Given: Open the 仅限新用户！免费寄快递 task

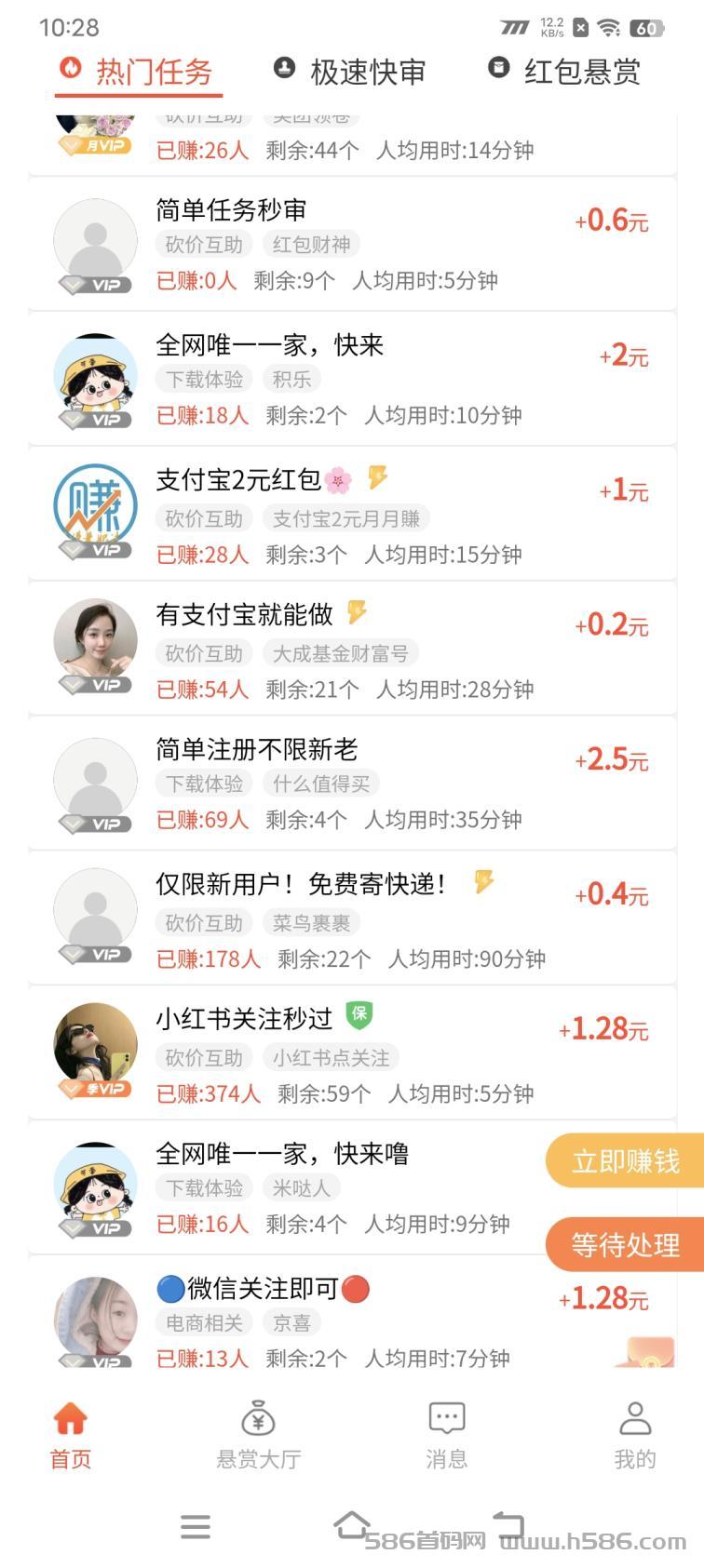Looking at the screenshot, I should tap(352, 918).
